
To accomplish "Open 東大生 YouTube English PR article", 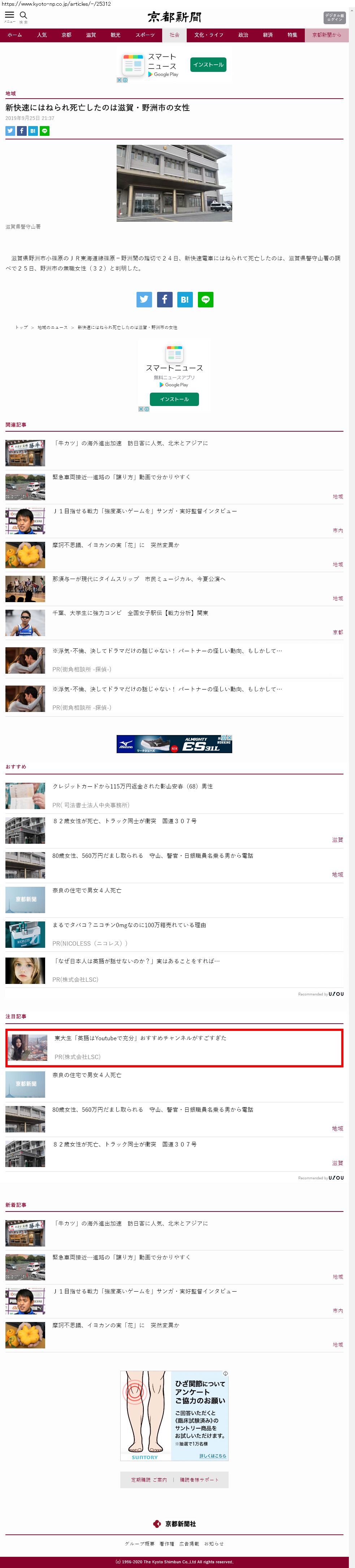I will click(140, 1038).
